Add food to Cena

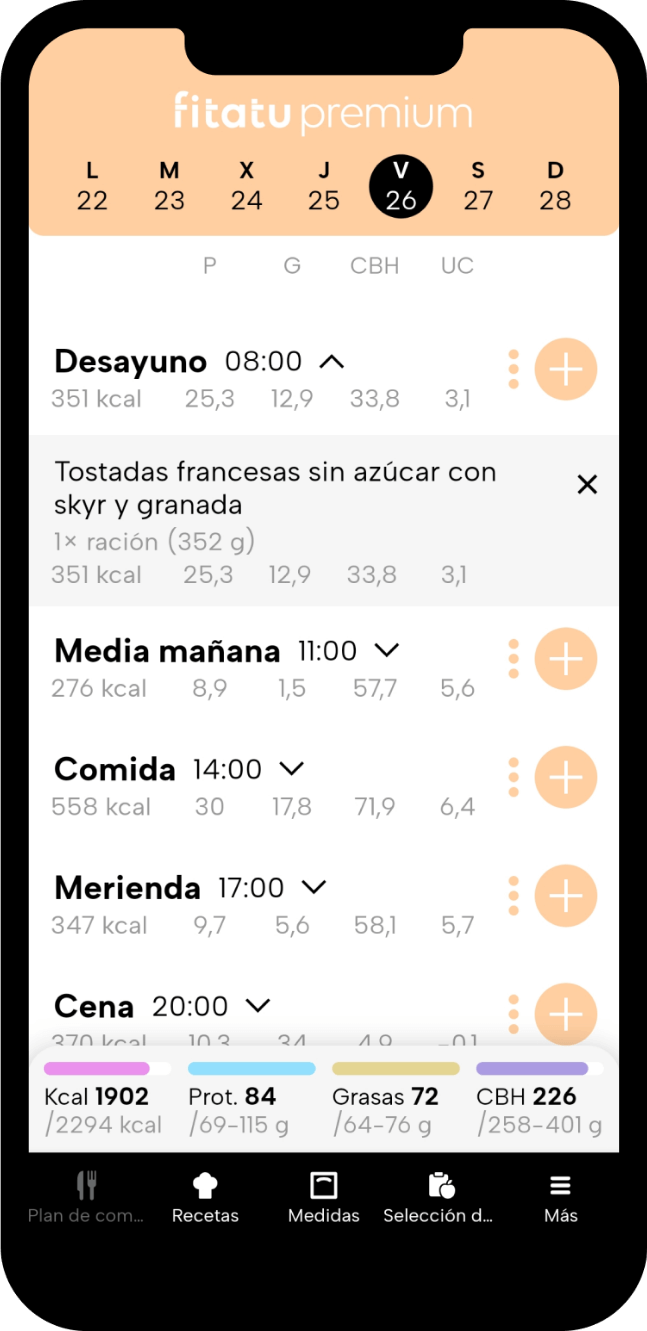(x=566, y=1013)
